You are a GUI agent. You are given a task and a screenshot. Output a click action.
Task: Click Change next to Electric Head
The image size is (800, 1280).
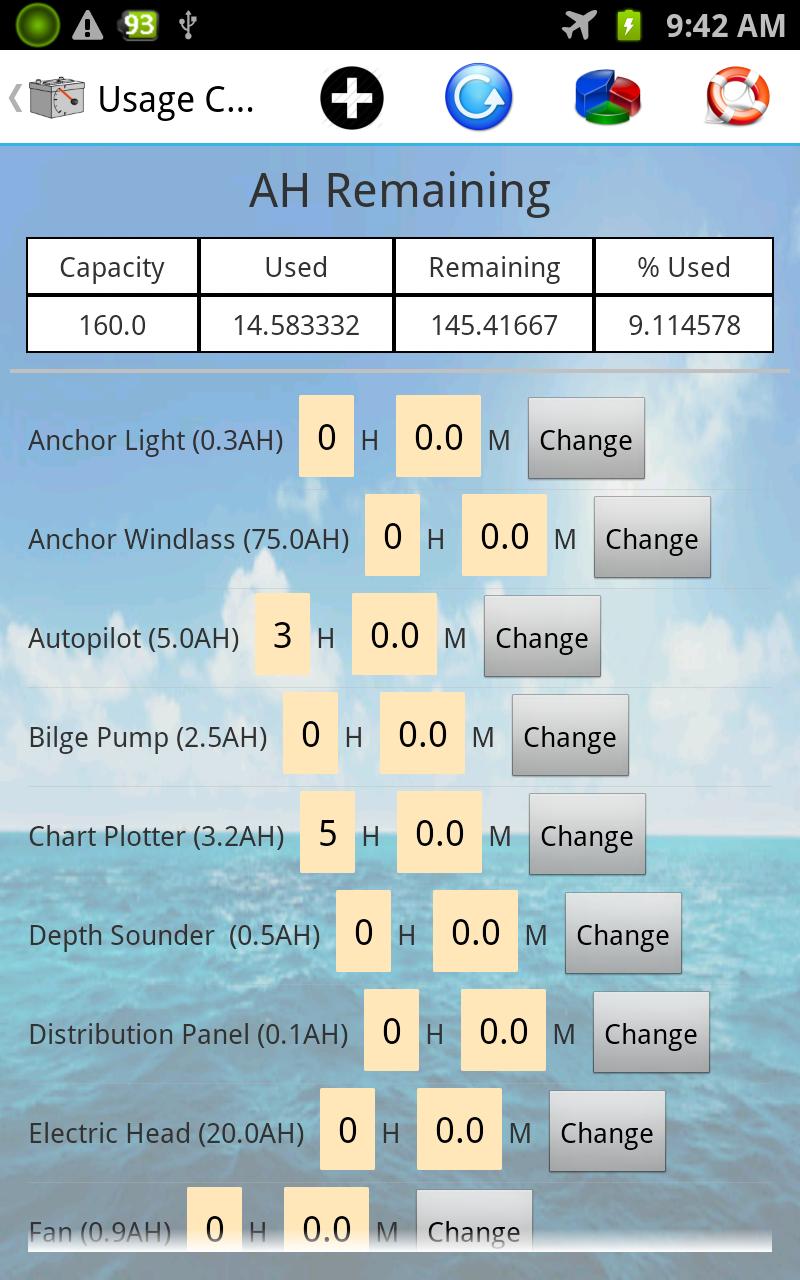point(607,1132)
